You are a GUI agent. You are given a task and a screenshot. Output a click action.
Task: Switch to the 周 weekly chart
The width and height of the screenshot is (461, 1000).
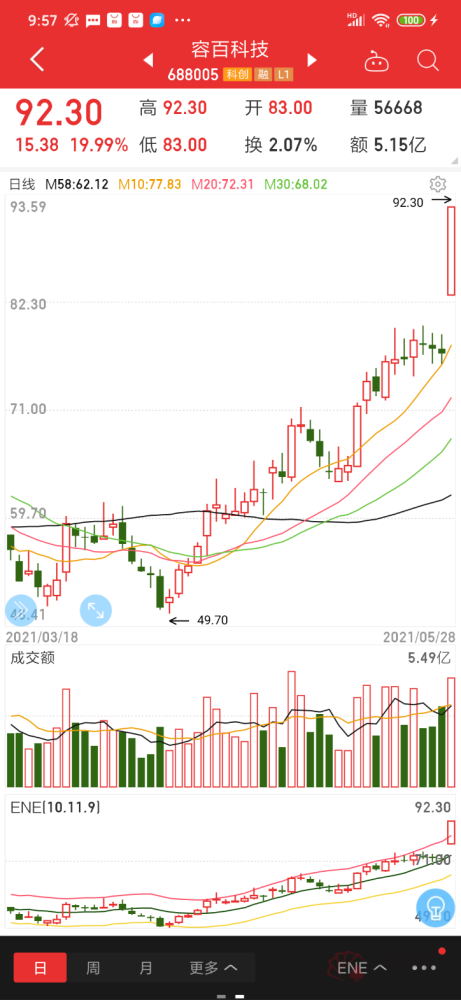click(x=93, y=968)
